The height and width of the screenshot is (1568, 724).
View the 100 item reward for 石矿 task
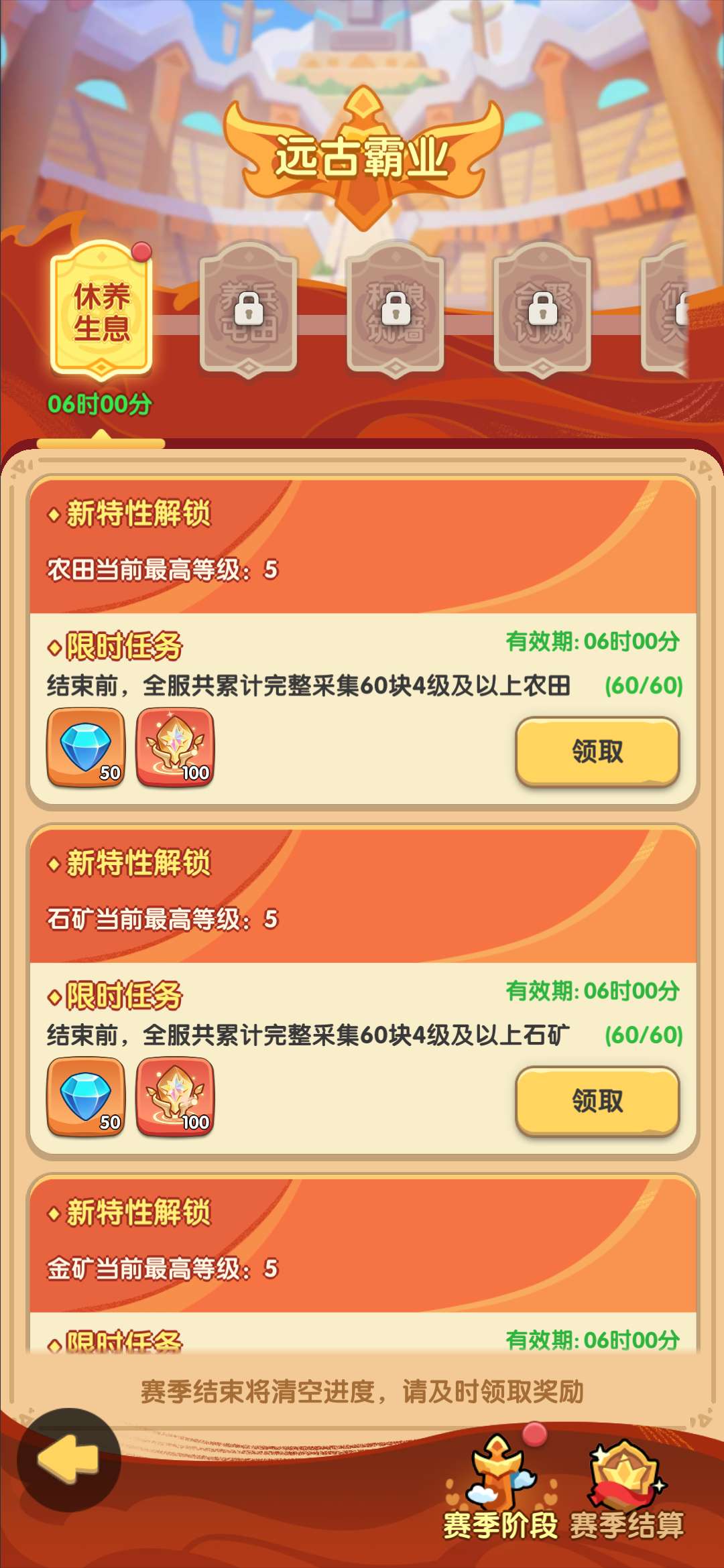point(175,1096)
